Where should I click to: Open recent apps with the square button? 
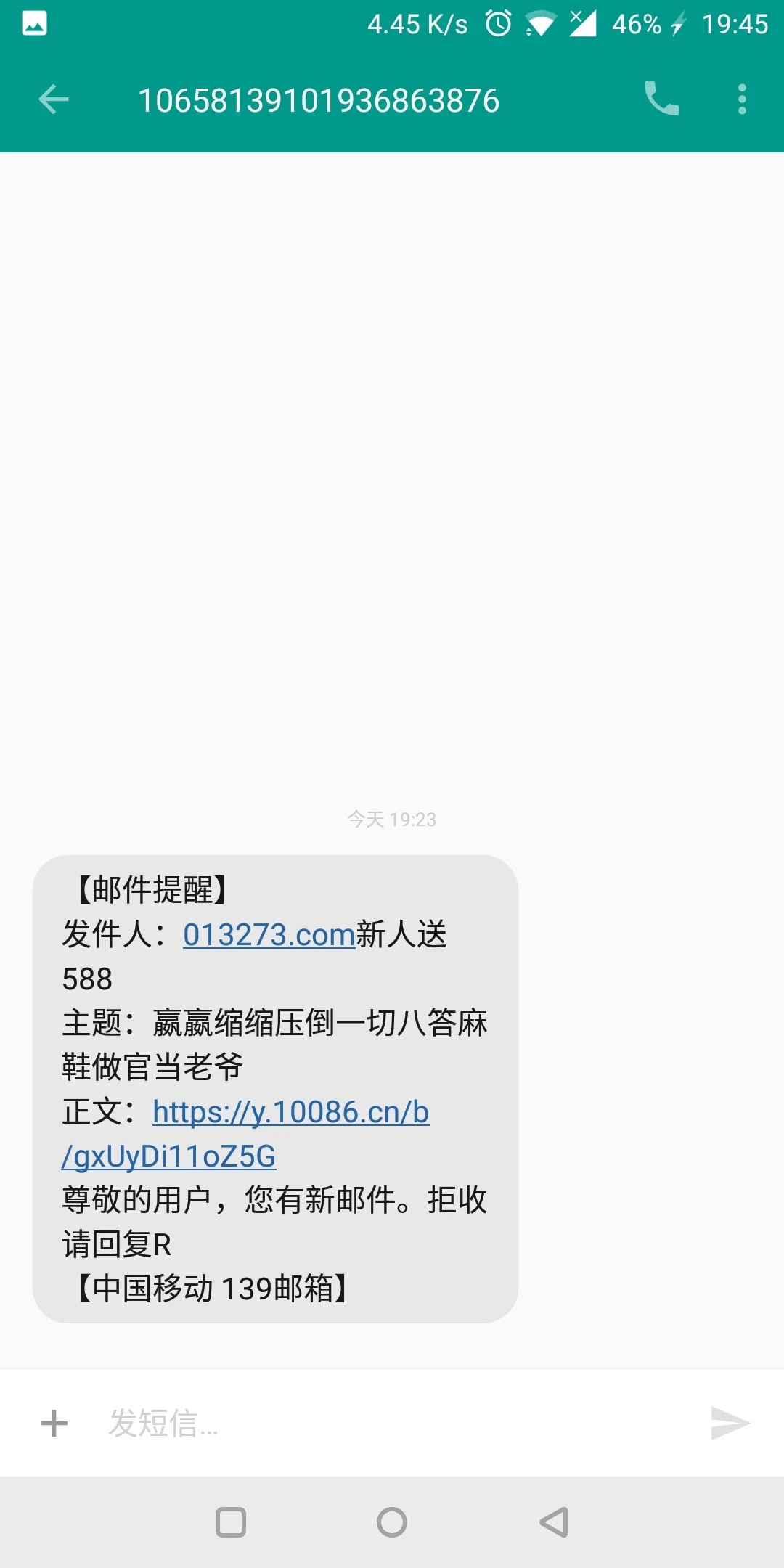pos(231,1522)
